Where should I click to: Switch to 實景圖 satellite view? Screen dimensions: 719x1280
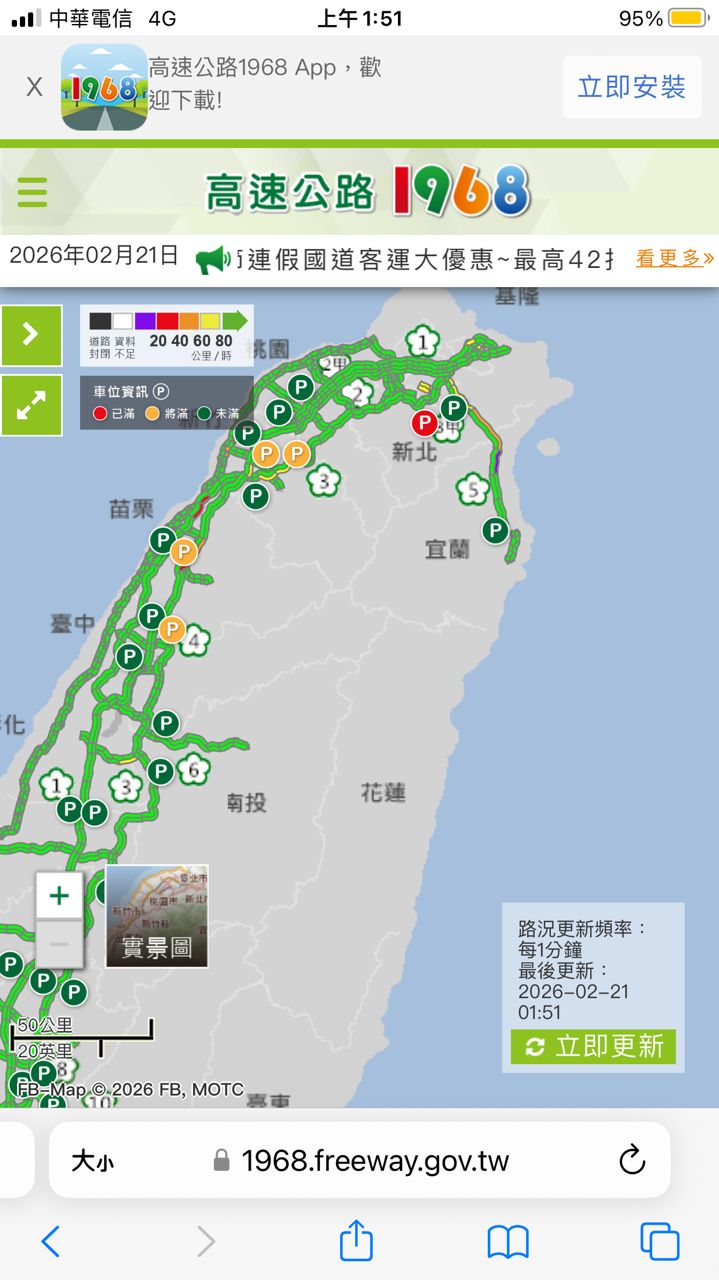(157, 917)
